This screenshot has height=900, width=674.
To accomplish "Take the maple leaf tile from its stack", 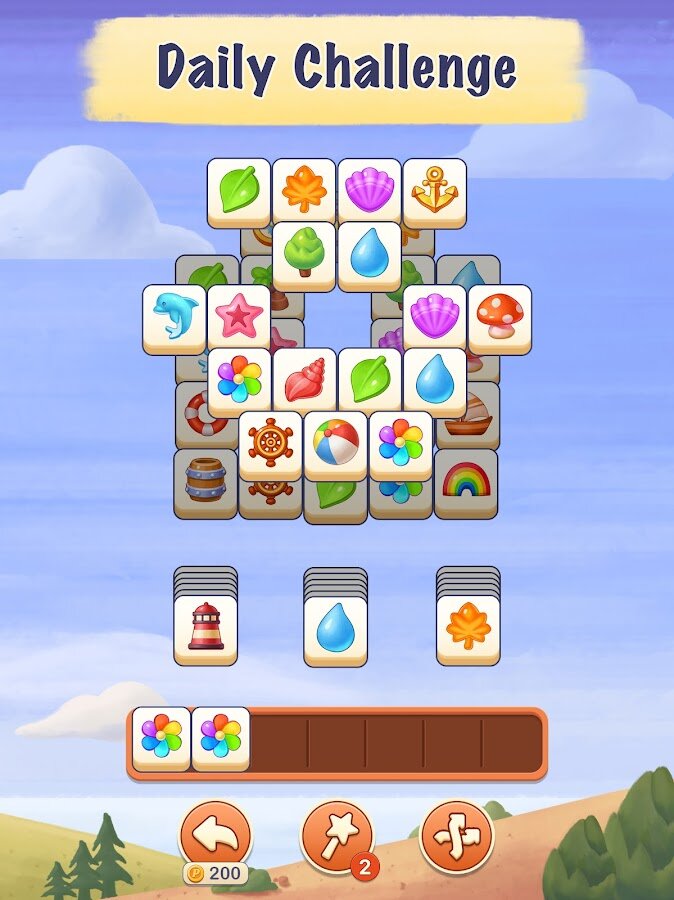I will pyautogui.click(x=468, y=628).
